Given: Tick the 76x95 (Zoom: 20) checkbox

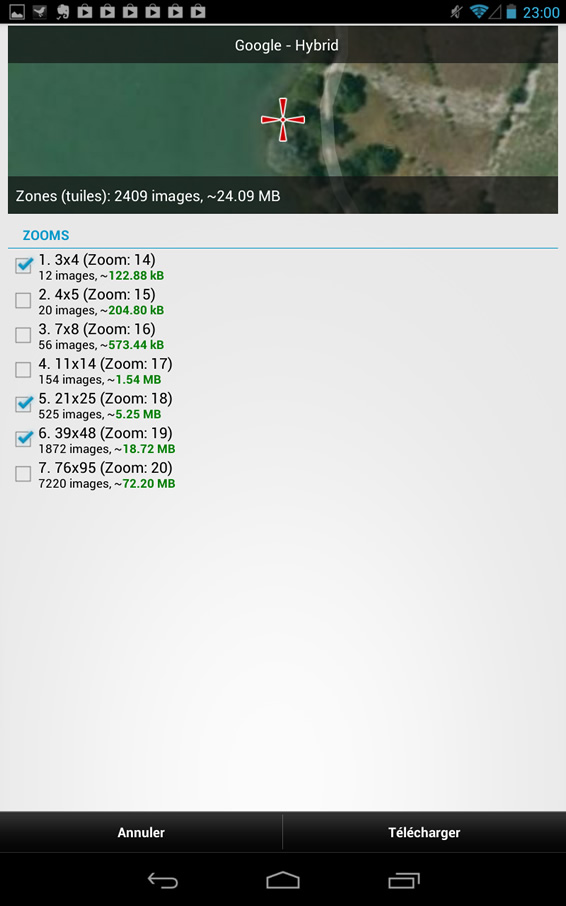Looking at the screenshot, I should tap(23, 474).
